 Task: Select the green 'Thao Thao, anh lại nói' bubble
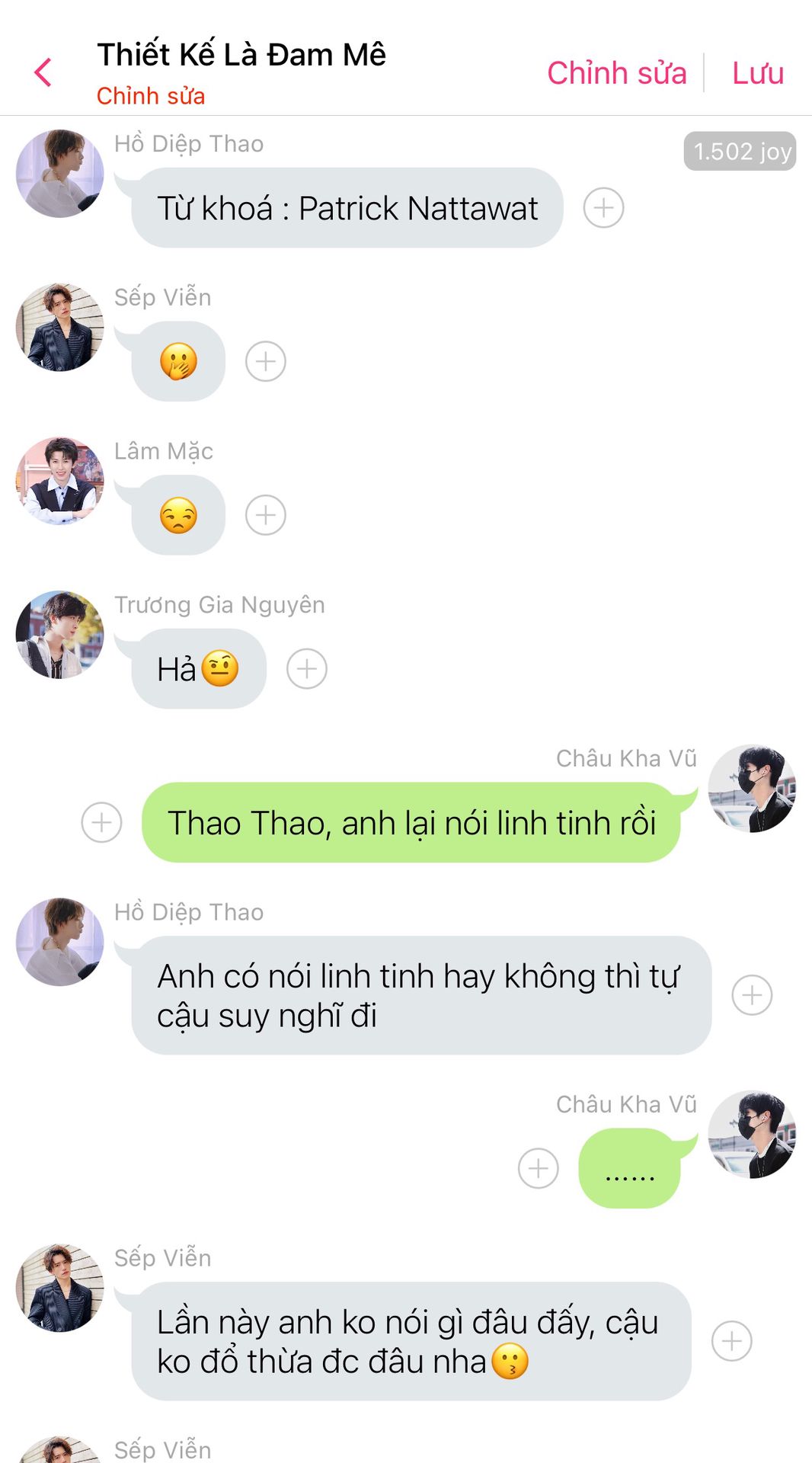(411, 823)
